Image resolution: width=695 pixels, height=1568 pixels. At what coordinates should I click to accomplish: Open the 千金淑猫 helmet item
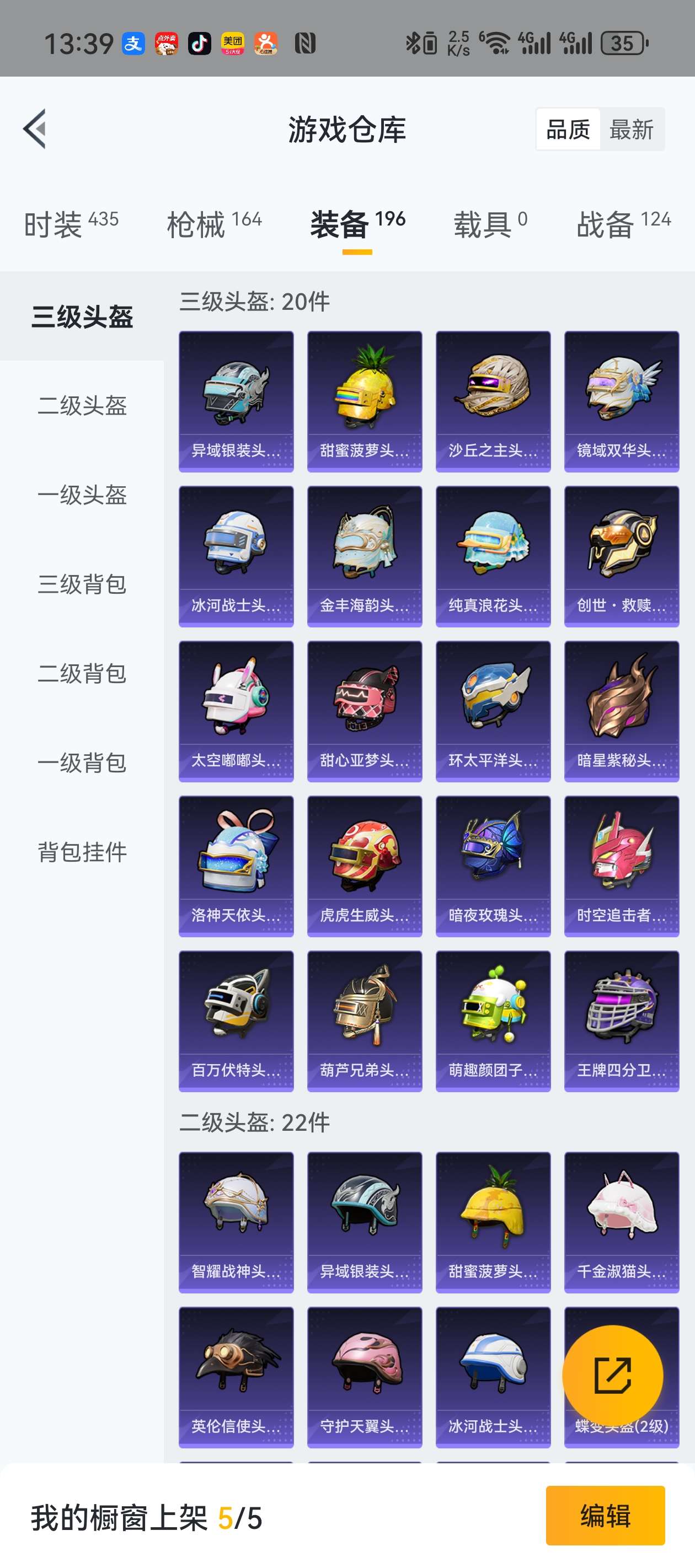coord(621,1222)
